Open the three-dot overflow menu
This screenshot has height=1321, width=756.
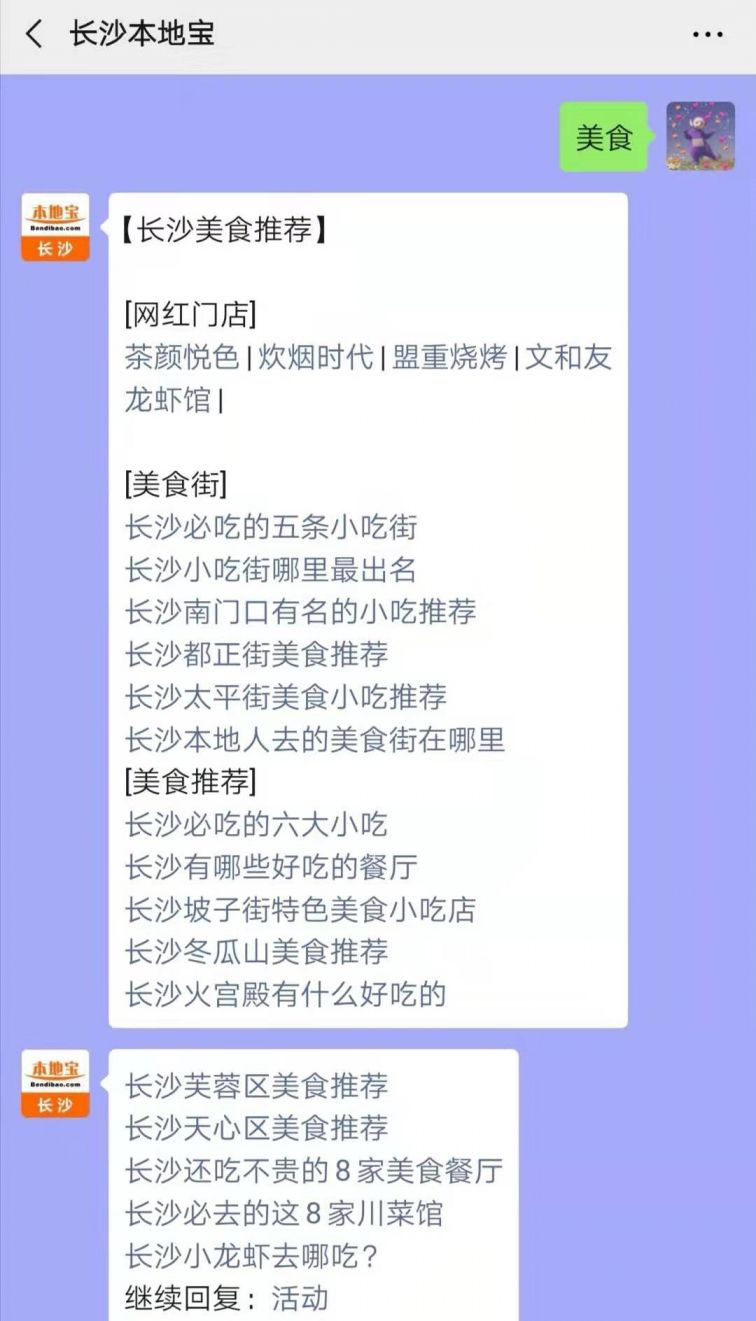point(707,35)
